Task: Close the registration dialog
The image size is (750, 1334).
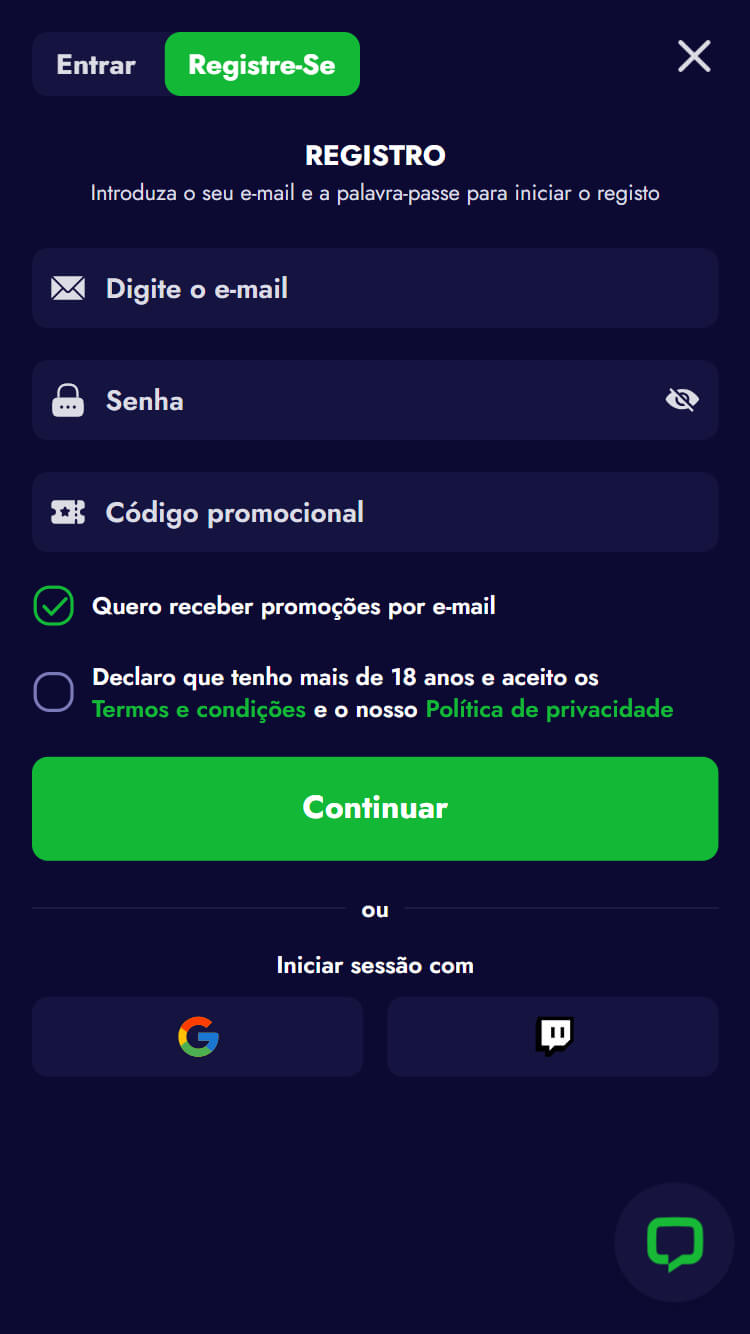Action: coord(694,57)
